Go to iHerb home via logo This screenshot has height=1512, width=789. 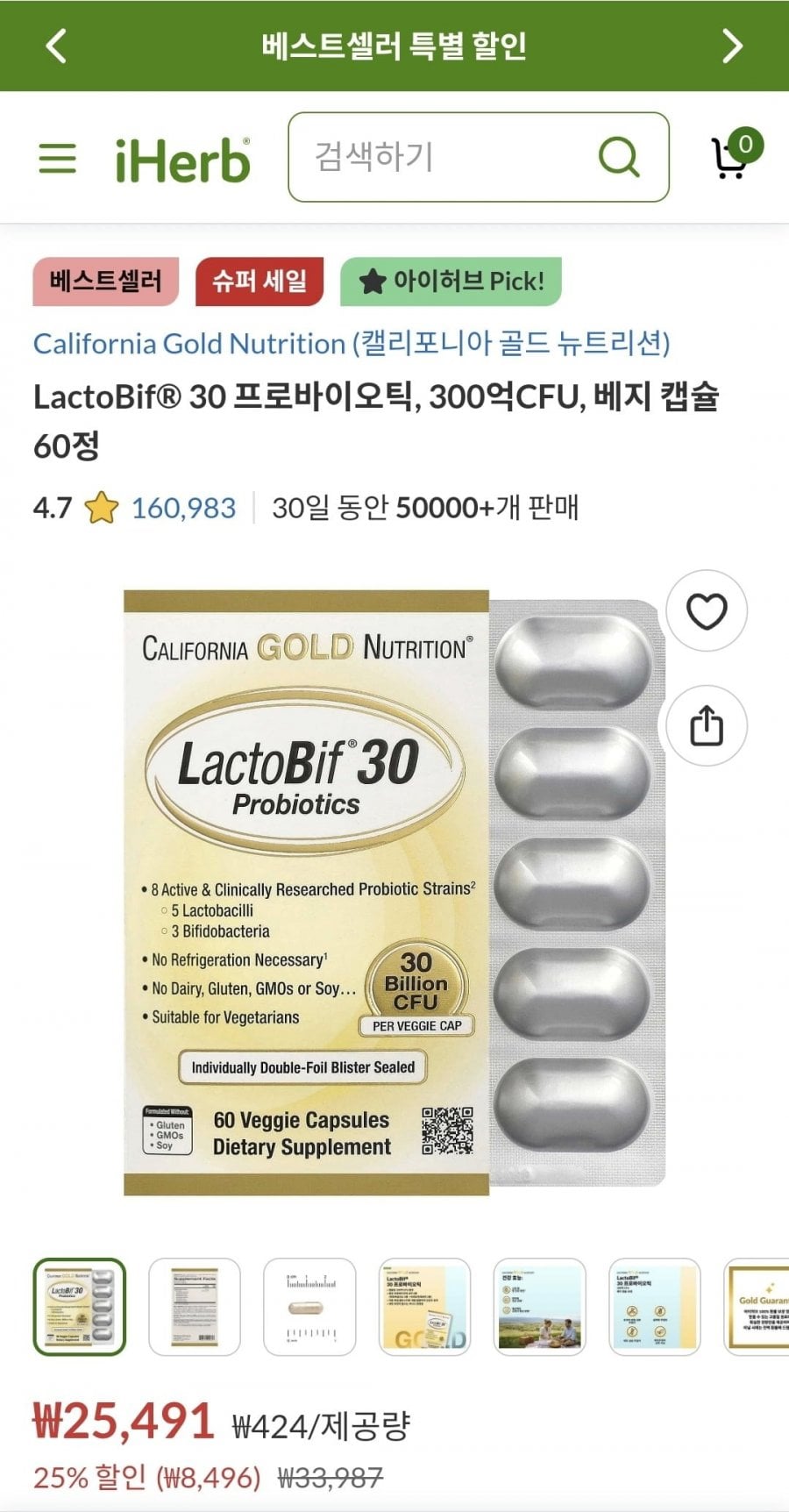point(182,160)
